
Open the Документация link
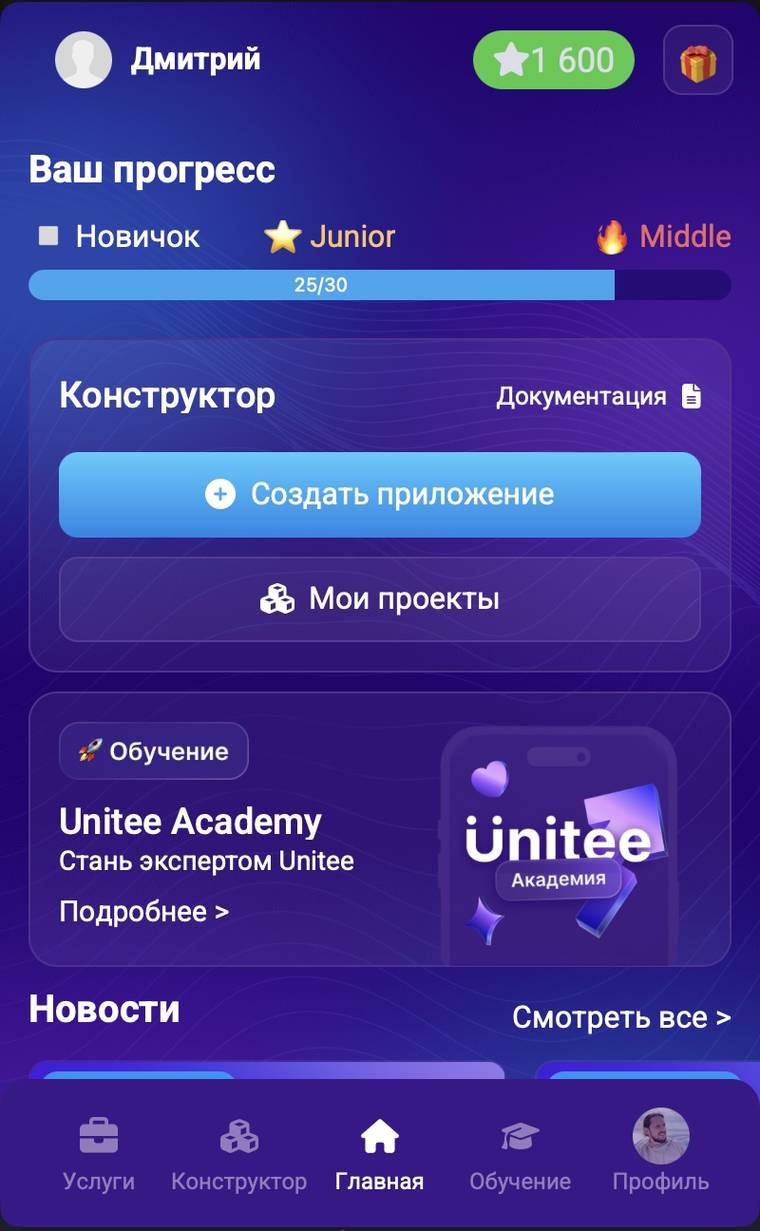[598, 397]
